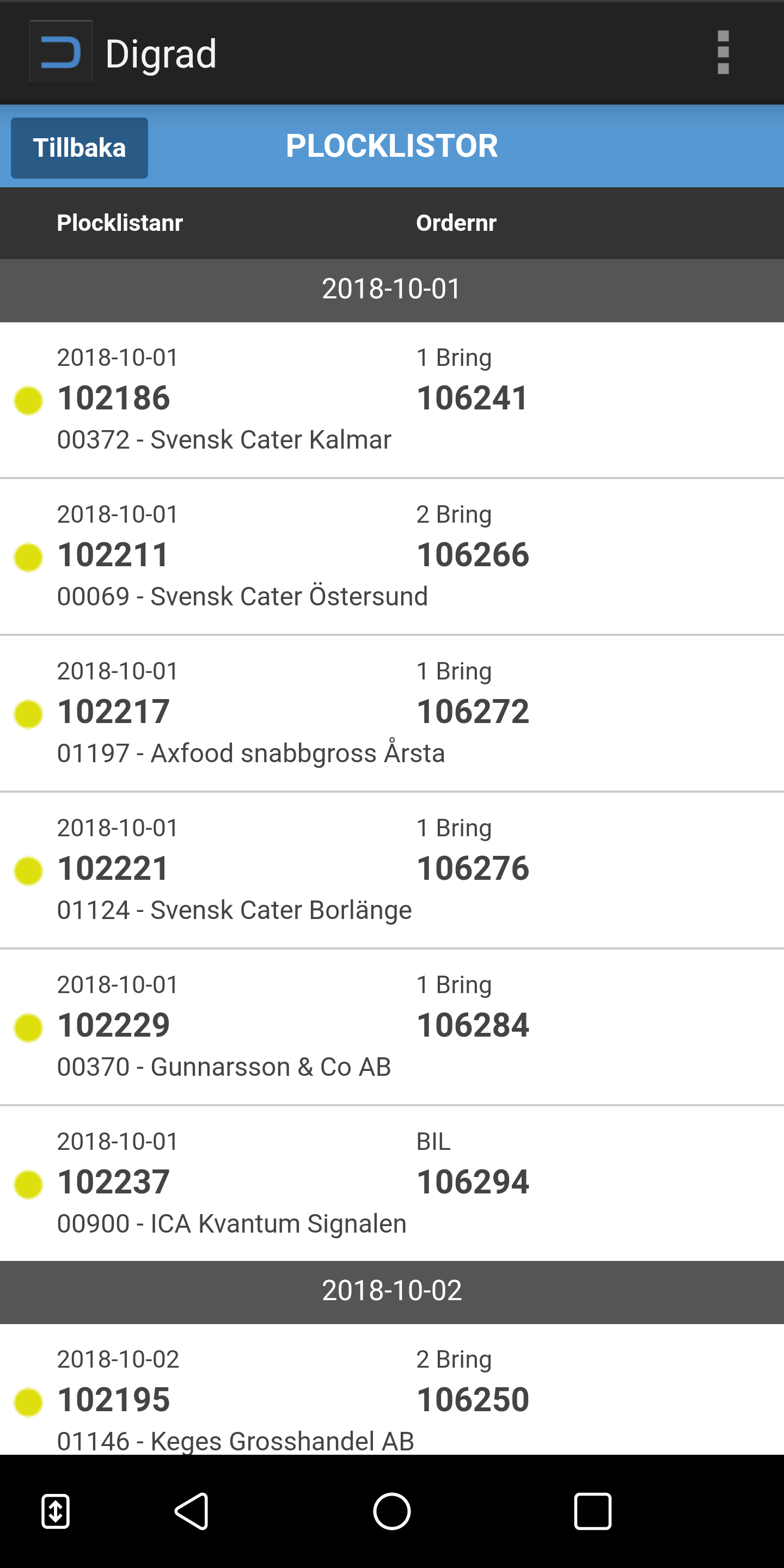Tap the Tillbaka button

coord(79,148)
